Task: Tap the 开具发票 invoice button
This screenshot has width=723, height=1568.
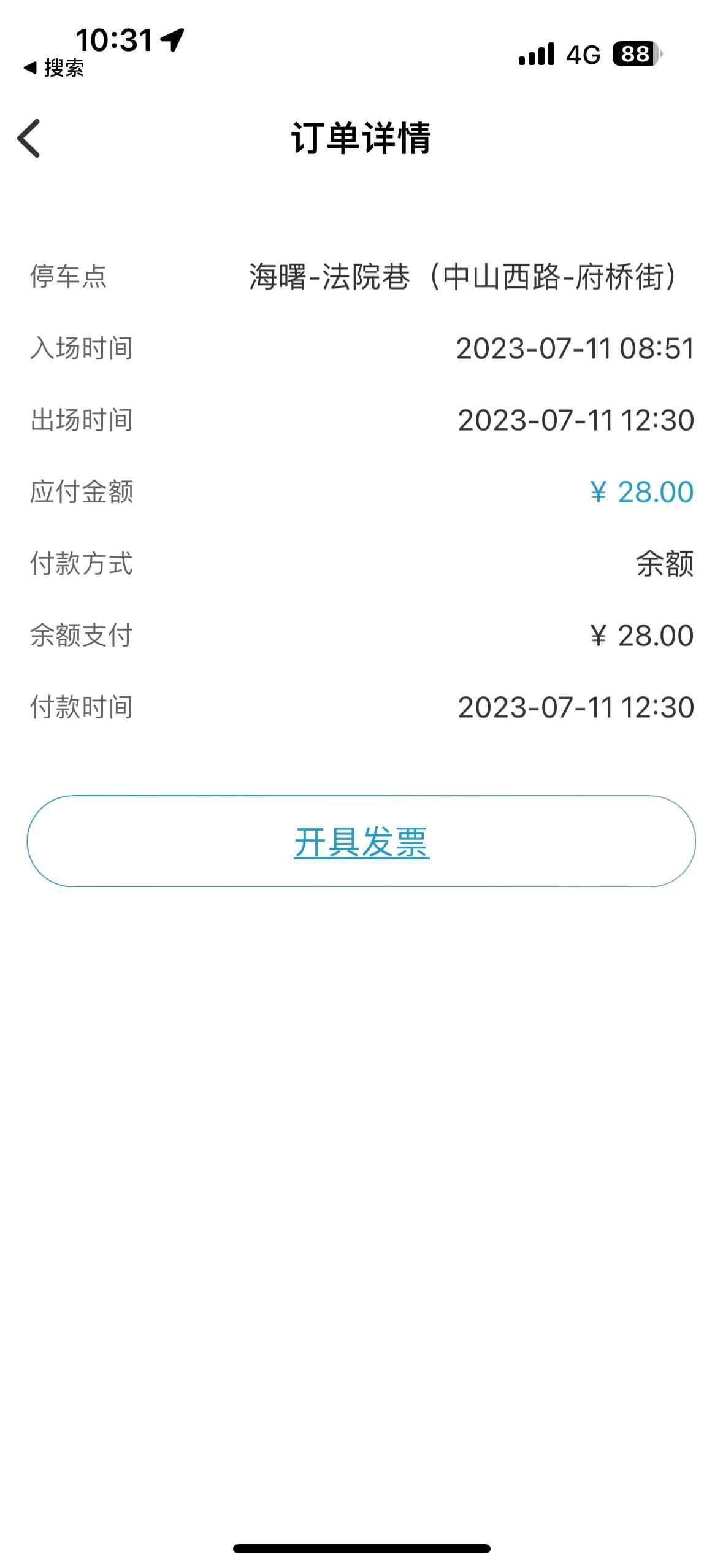Action: pos(361,841)
